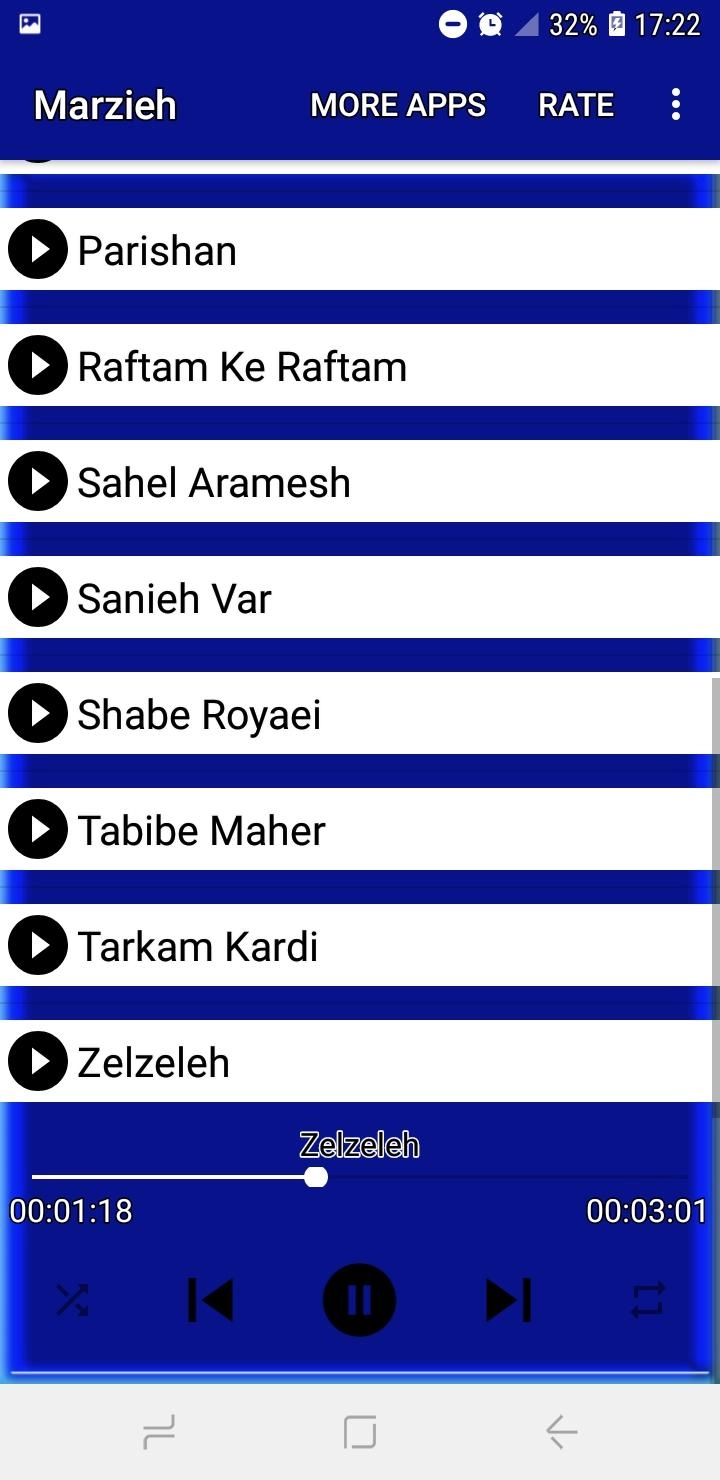Play Tabibe Maher

pyautogui.click(x=360, y=830)
